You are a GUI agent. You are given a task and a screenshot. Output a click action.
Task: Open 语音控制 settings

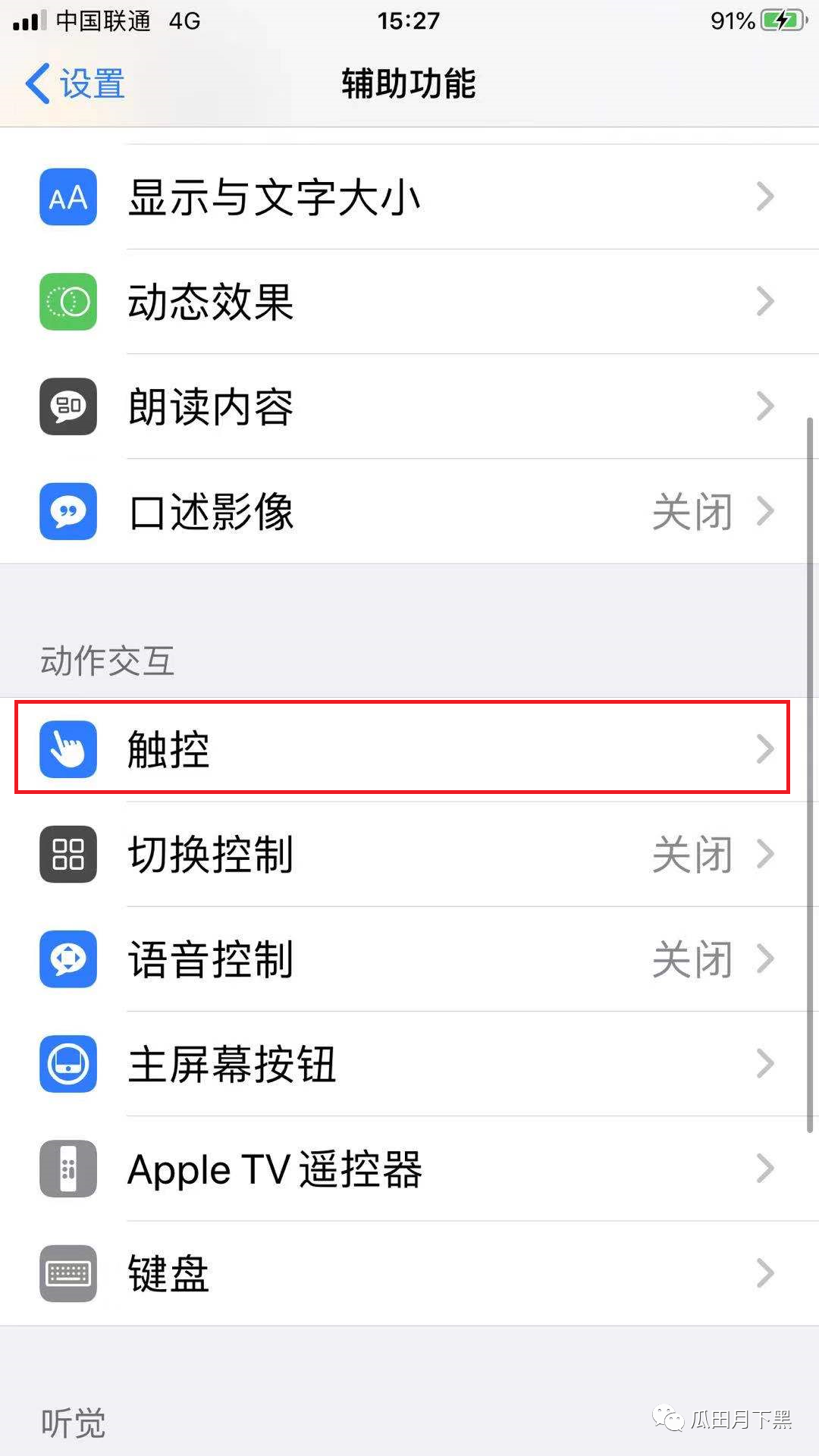tap(409, 959)
